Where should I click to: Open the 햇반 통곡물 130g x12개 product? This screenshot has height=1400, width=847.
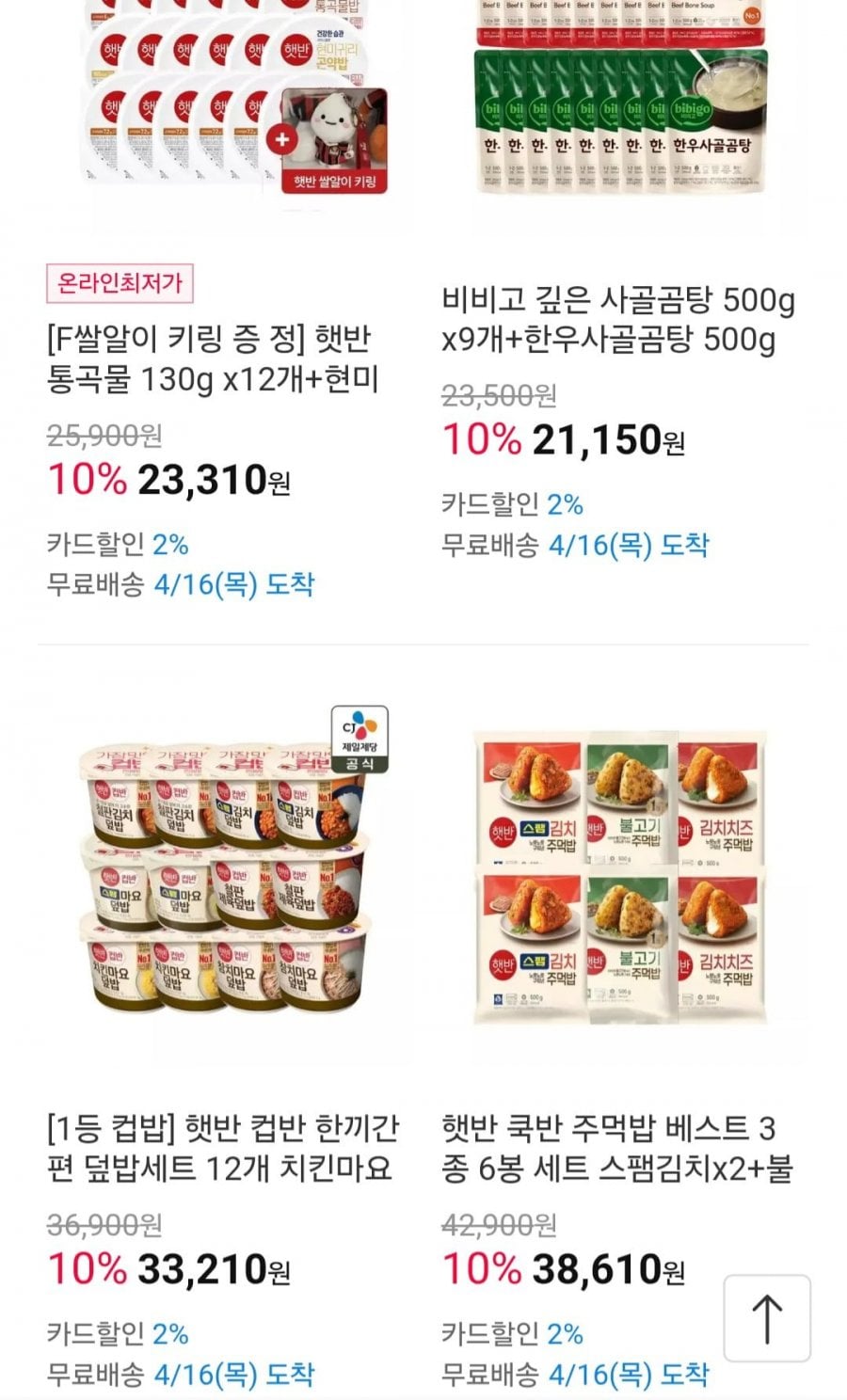pos(212,358)
